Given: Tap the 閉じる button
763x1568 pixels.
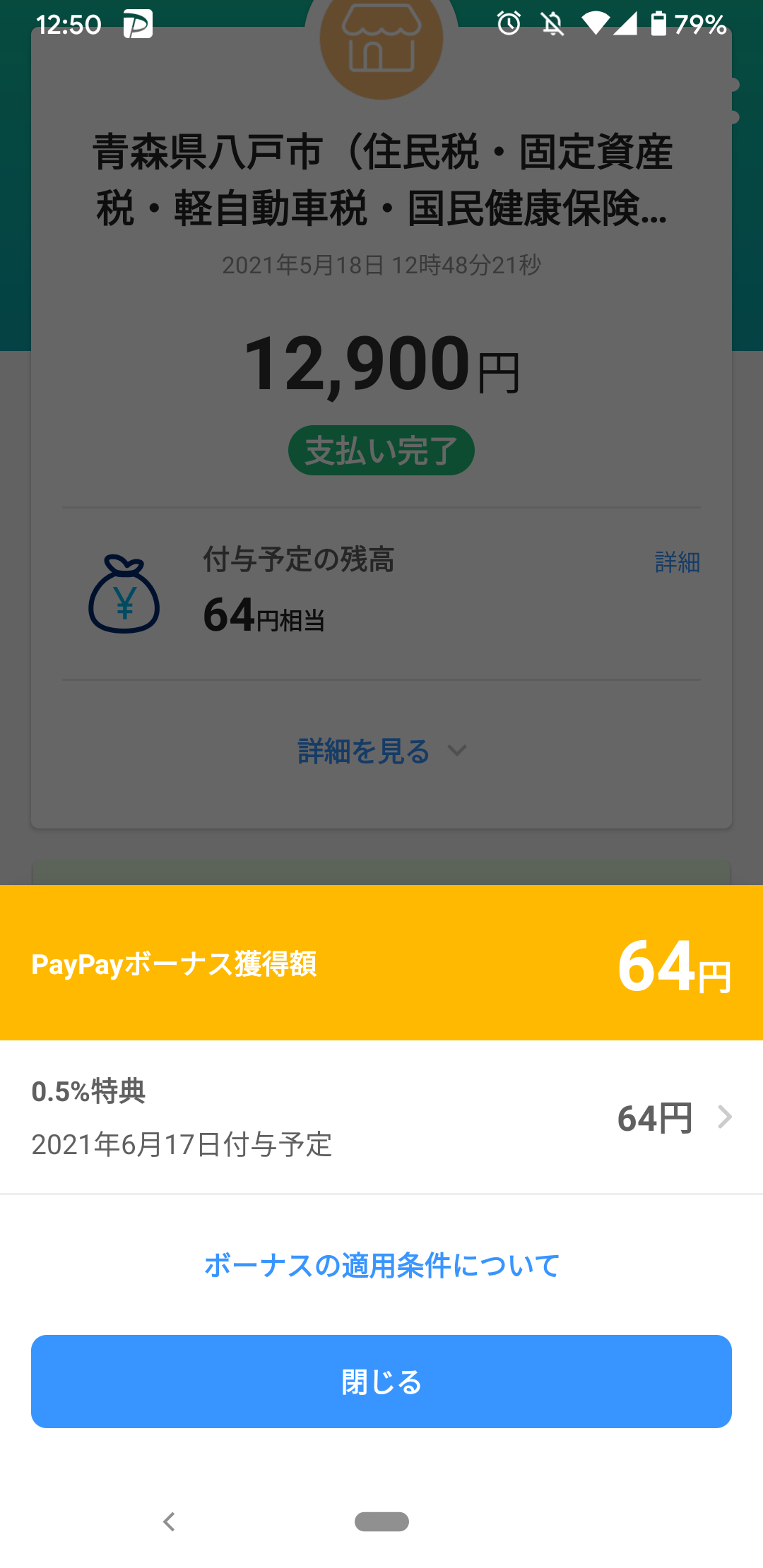Looking at the screenshot, I should pos(381,1382).
